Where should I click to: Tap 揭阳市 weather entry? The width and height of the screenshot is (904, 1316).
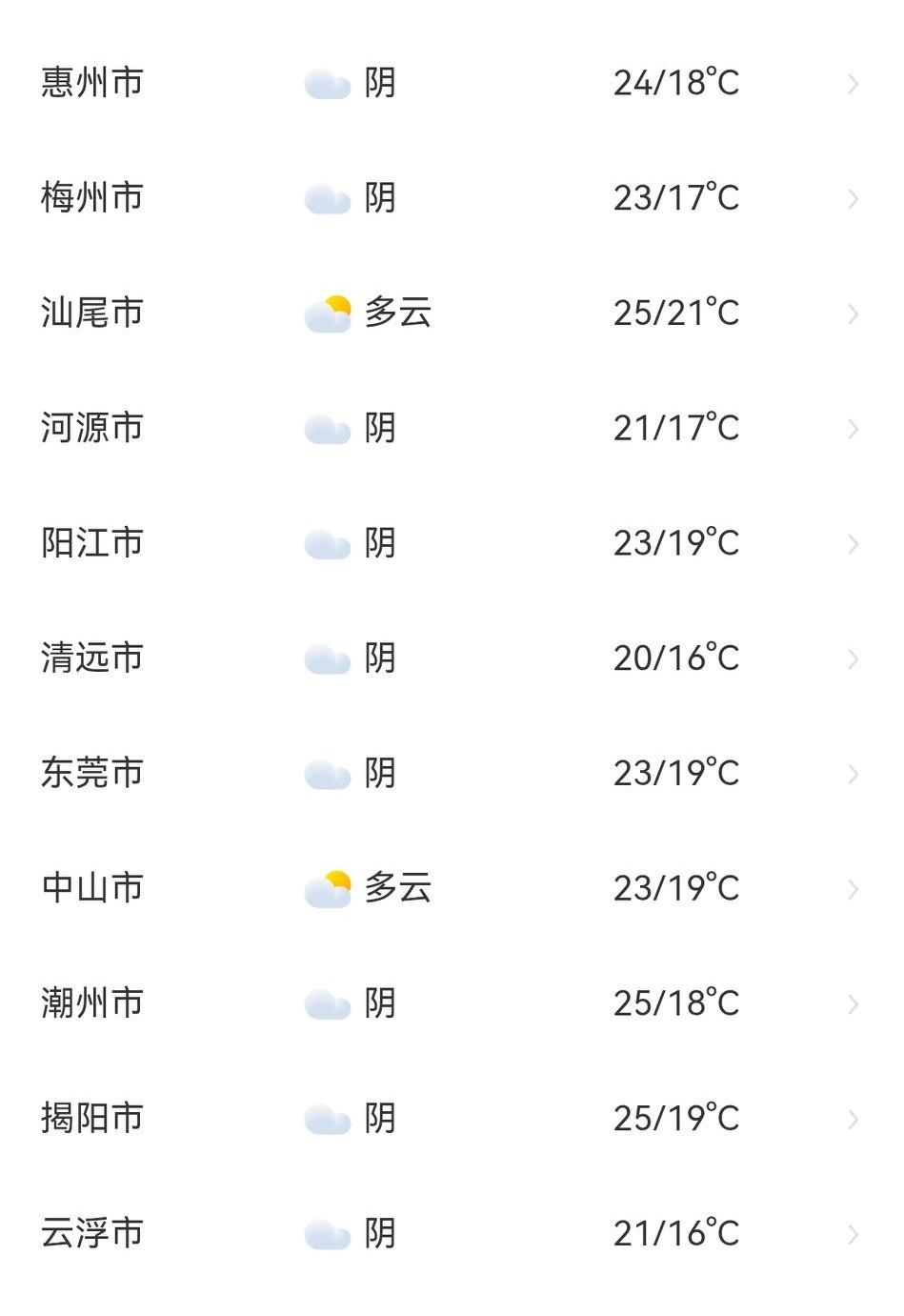pos(92,1118)
